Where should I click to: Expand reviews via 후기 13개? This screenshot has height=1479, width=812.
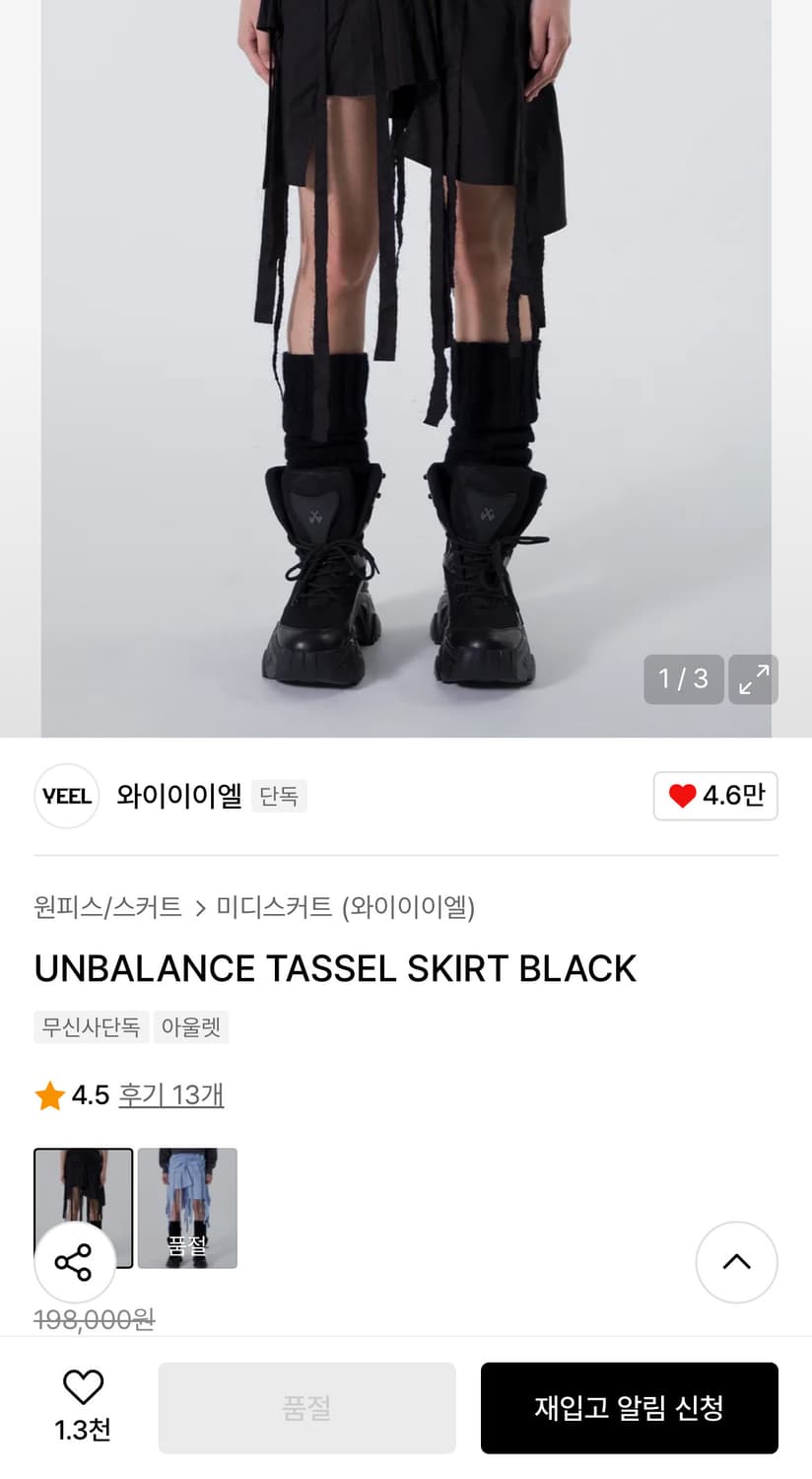tap(170, 1094)
